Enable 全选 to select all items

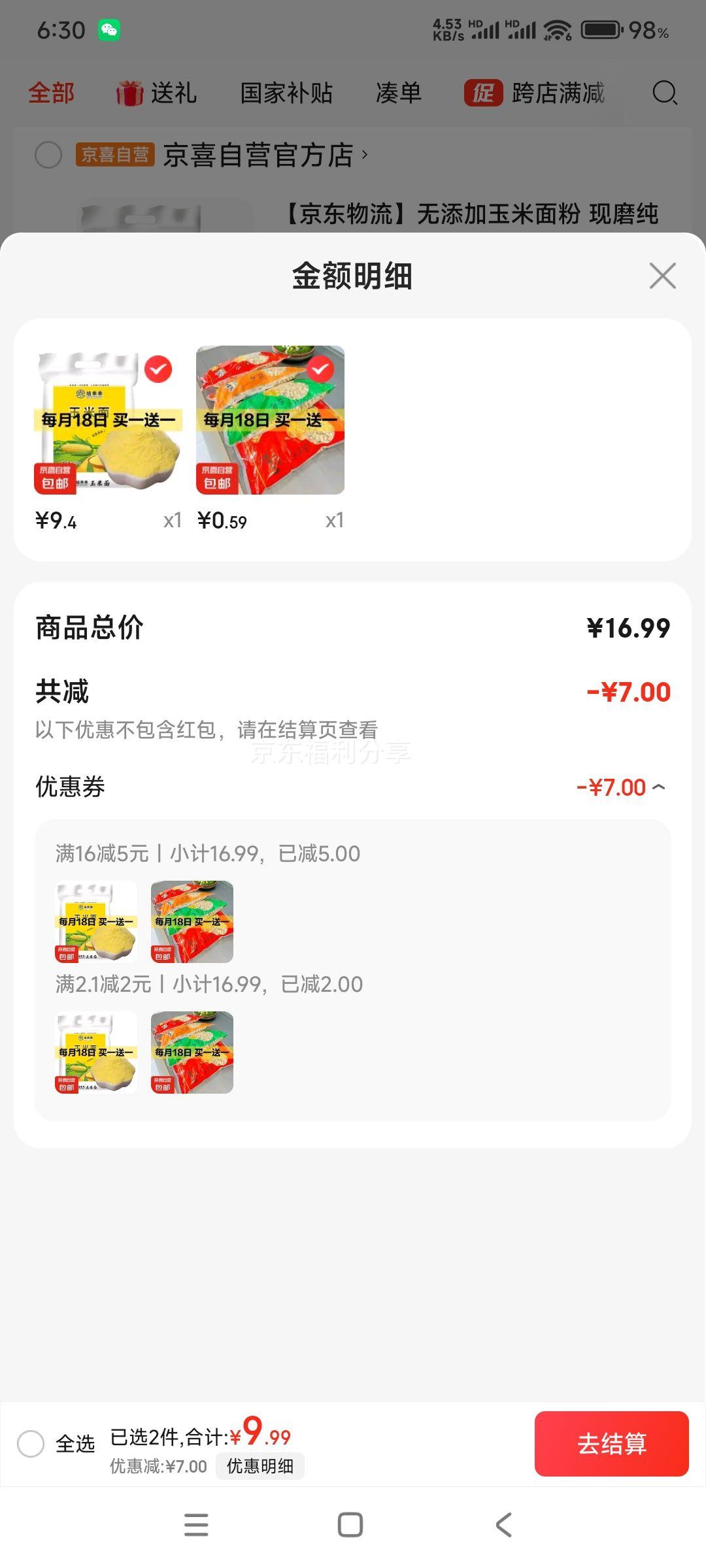pos(31,1444)
